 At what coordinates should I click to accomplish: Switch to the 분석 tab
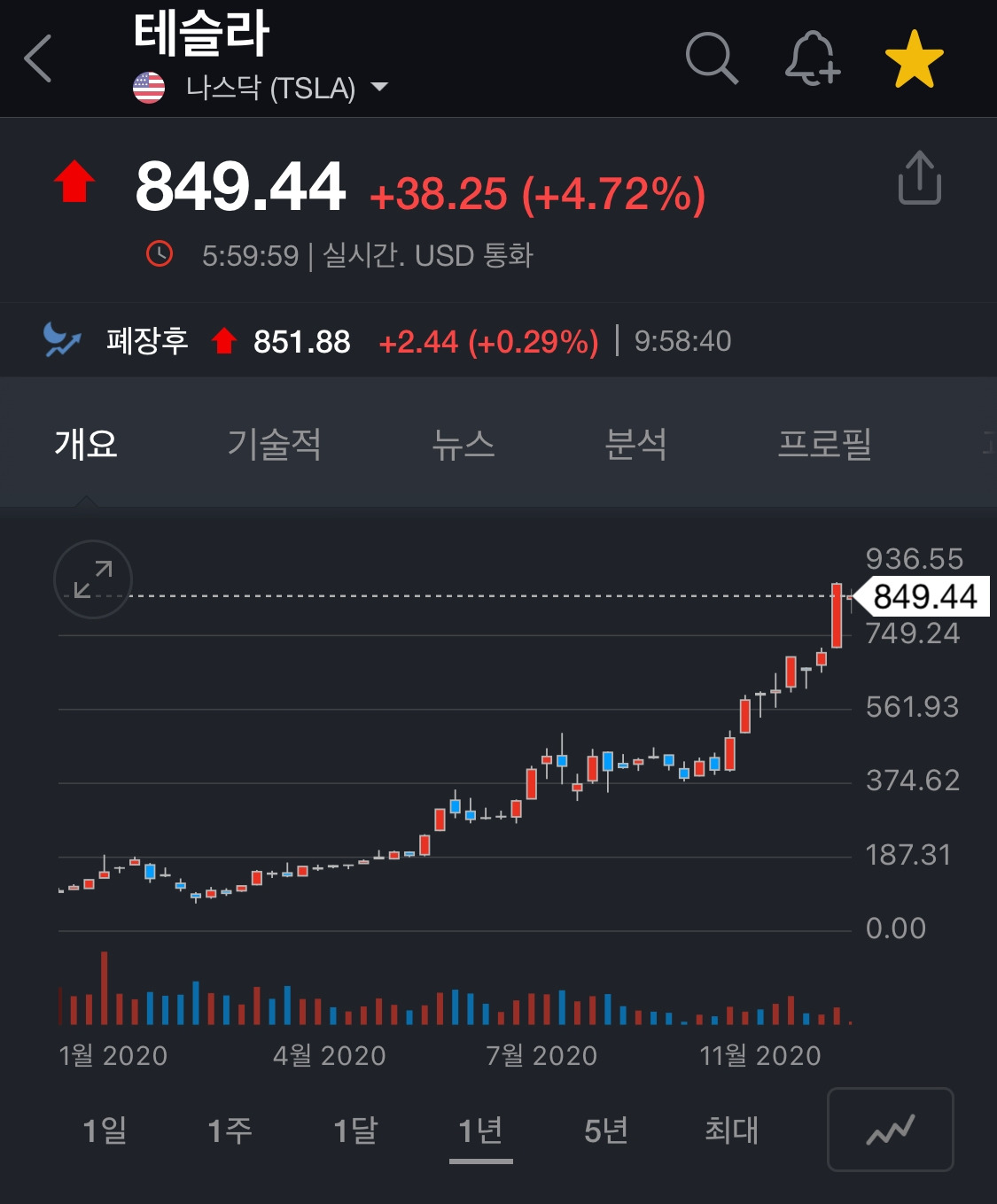[635, 443]
